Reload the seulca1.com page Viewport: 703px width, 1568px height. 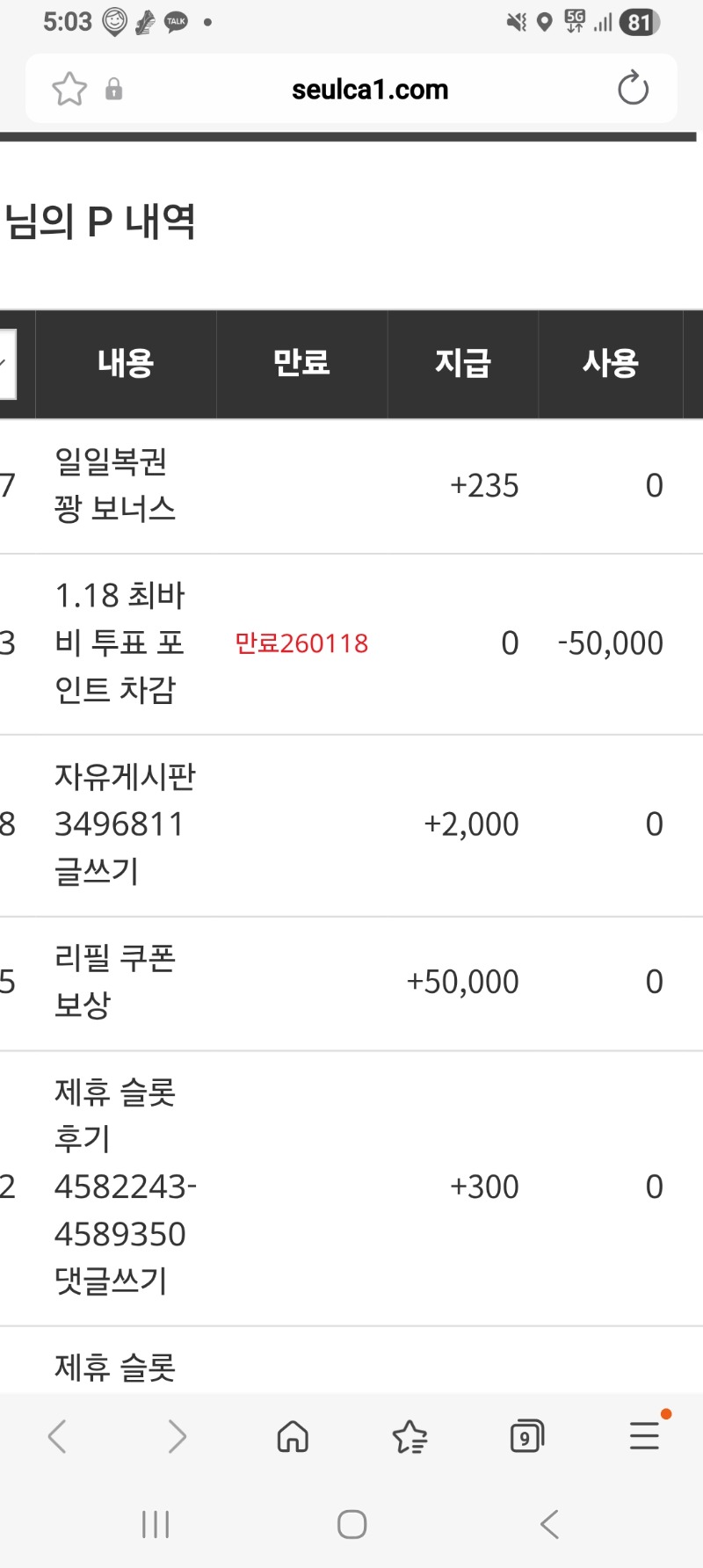[633, 89]
